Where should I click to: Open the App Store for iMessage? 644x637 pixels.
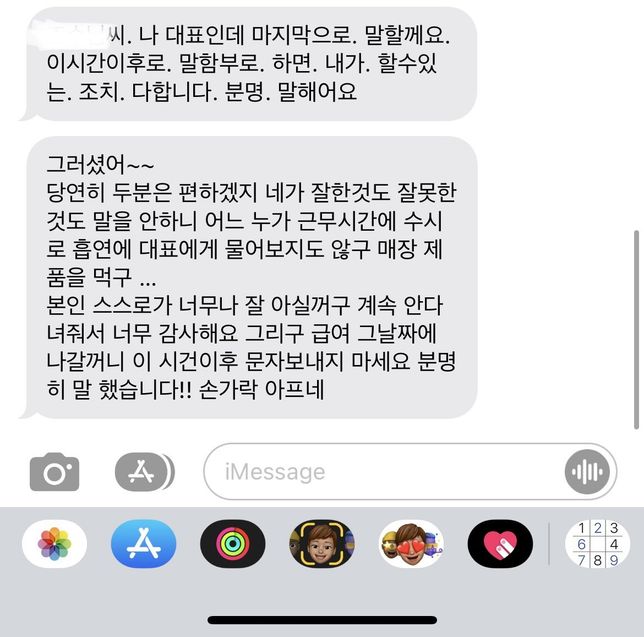[x=143, y=544]
